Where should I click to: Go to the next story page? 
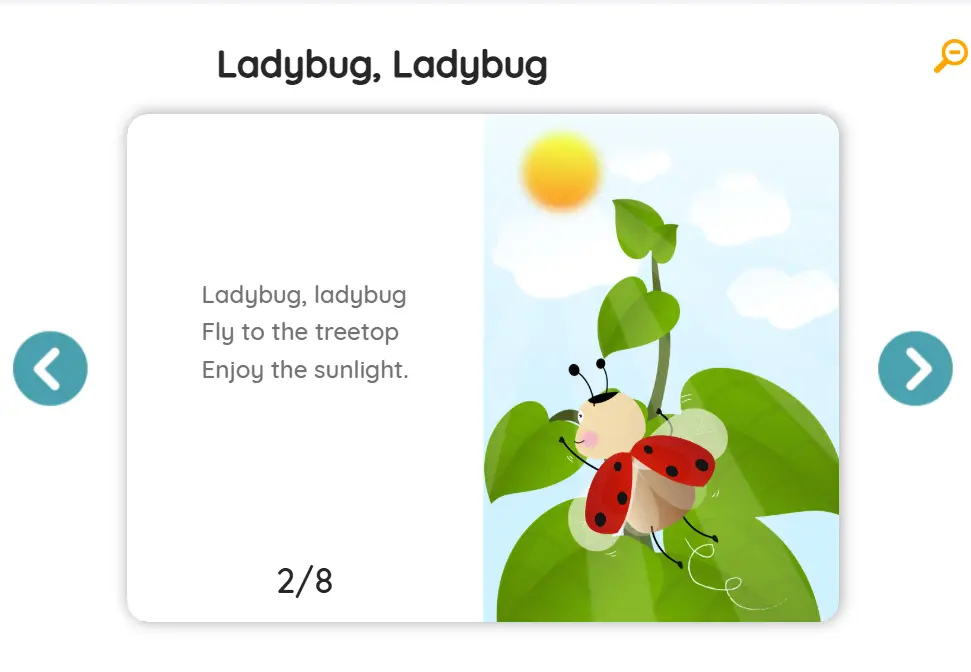[x=914, y=368]
